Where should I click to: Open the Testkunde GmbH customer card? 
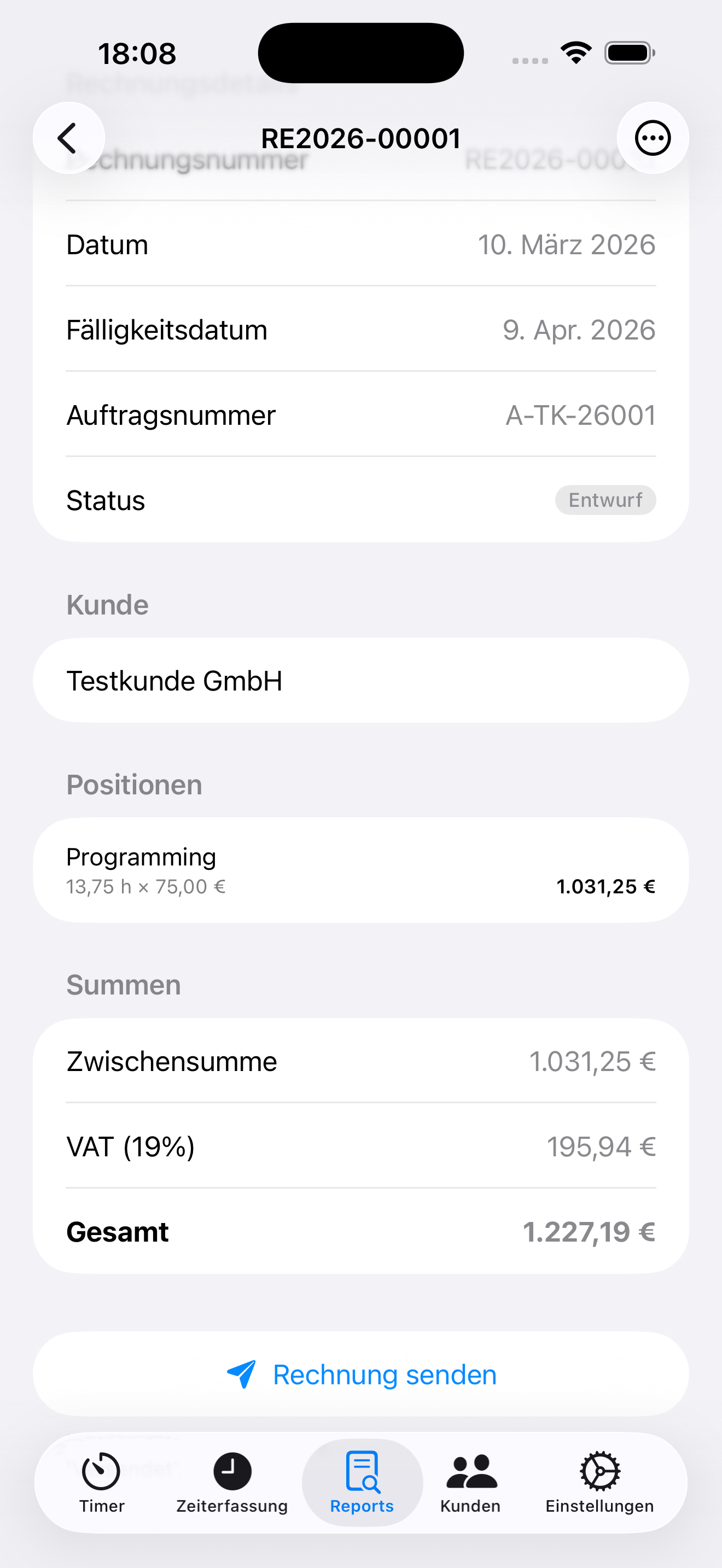[361, 680]
